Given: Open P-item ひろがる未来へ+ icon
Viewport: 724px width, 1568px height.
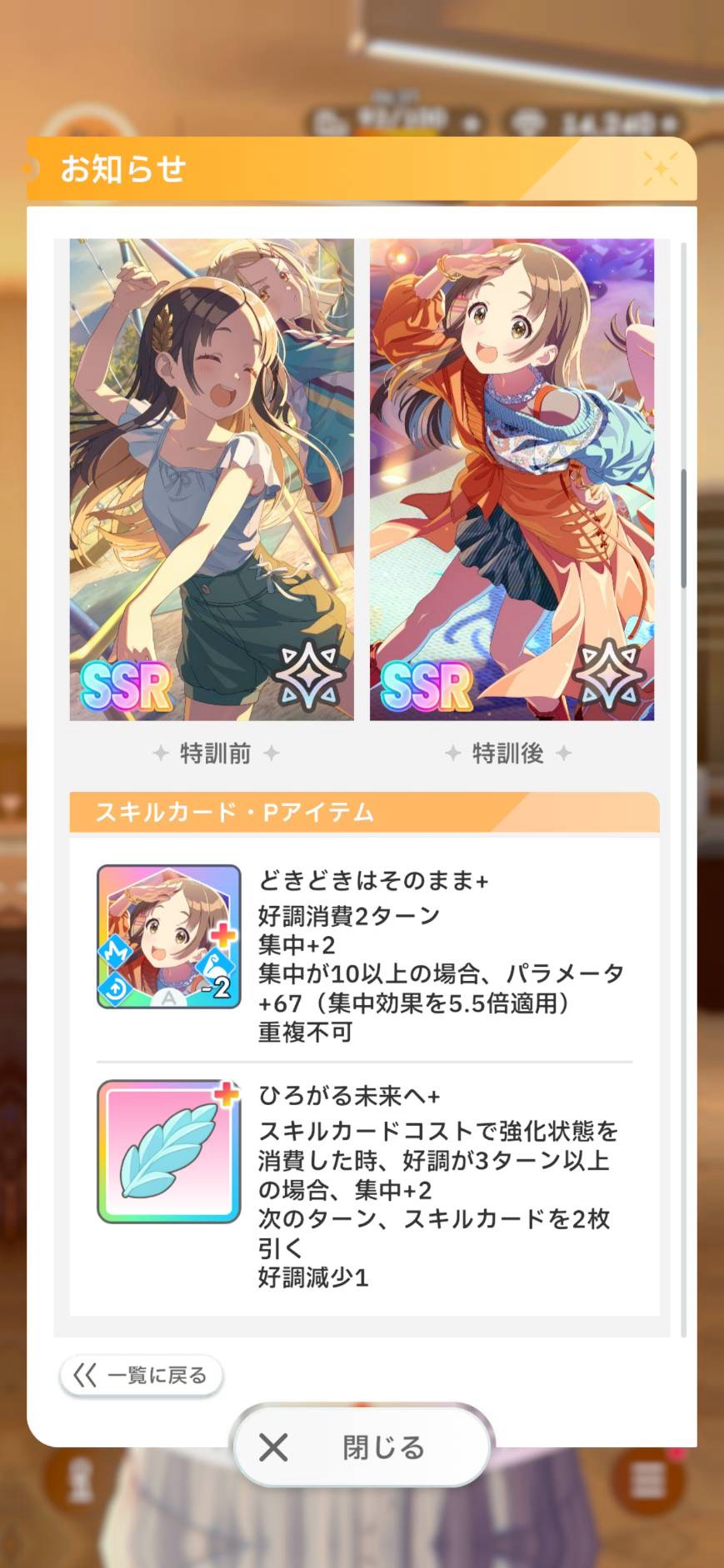Looking at the screenshot, I should 169,1152.
